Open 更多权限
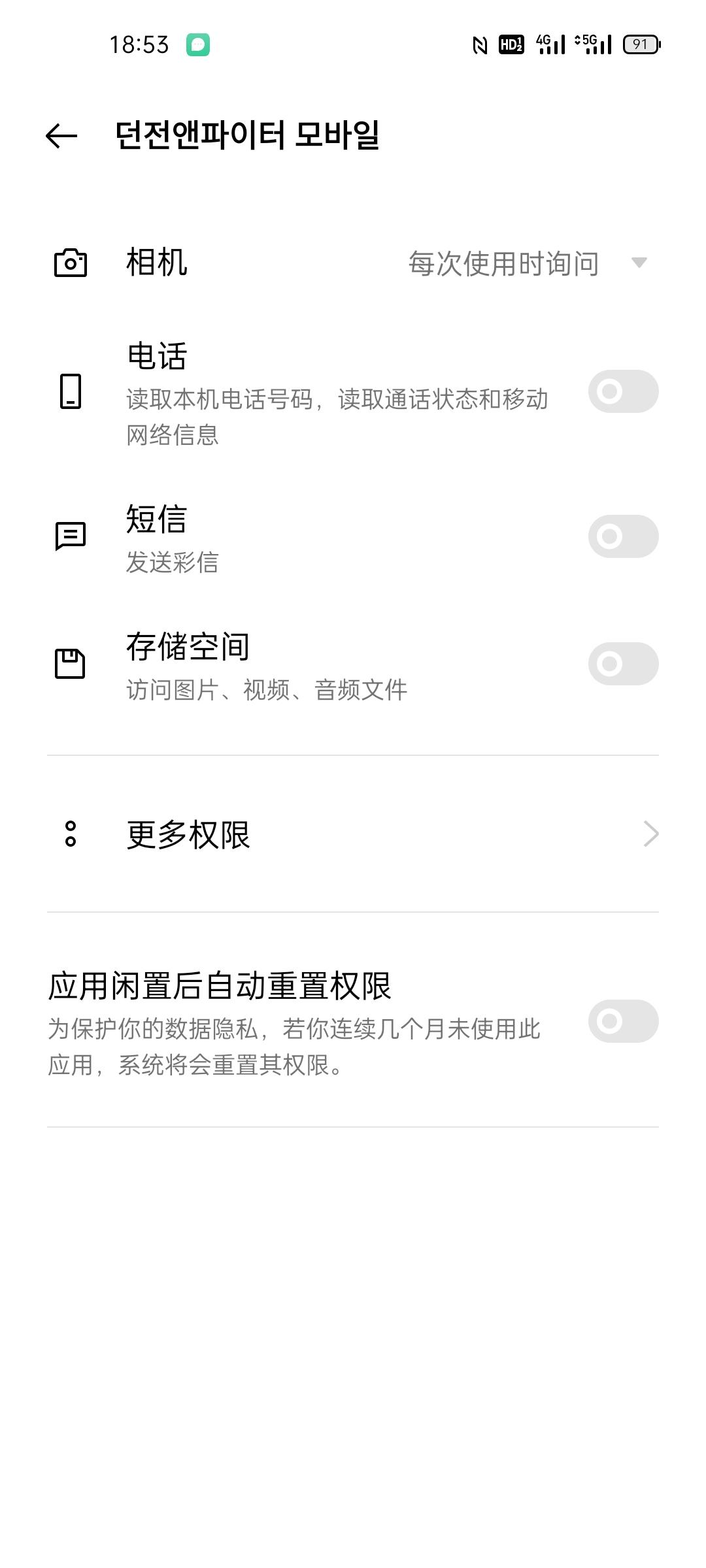This screenshot has height=1568, width=706. tap(353, 834)
